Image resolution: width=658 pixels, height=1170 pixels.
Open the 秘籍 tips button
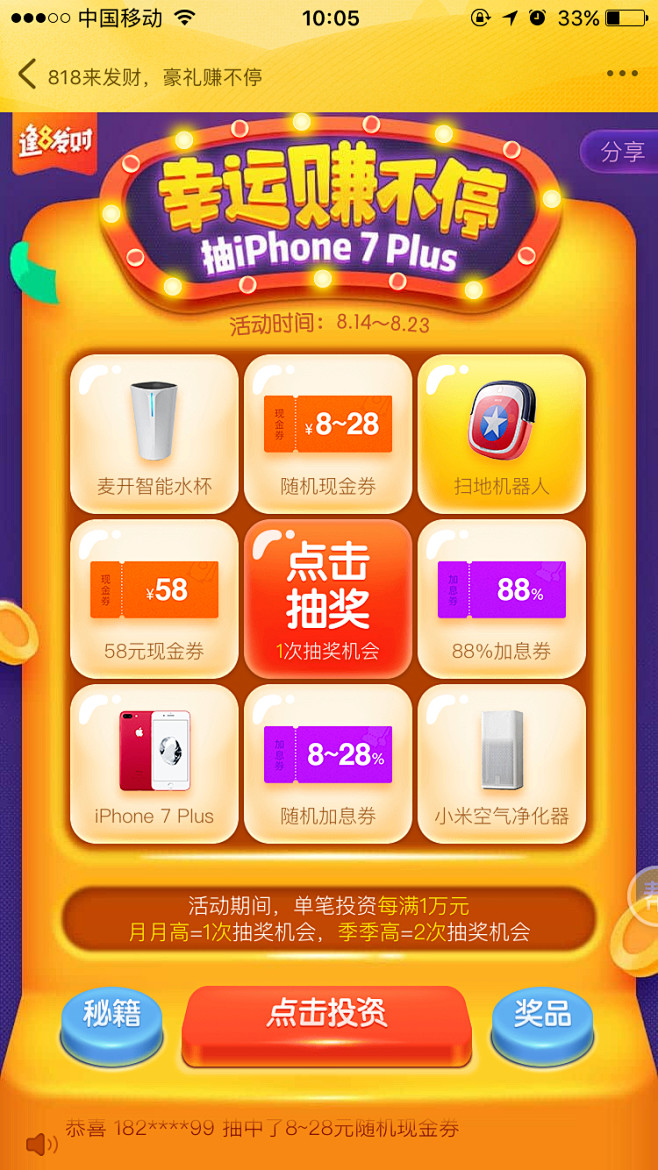(111, 1021)
